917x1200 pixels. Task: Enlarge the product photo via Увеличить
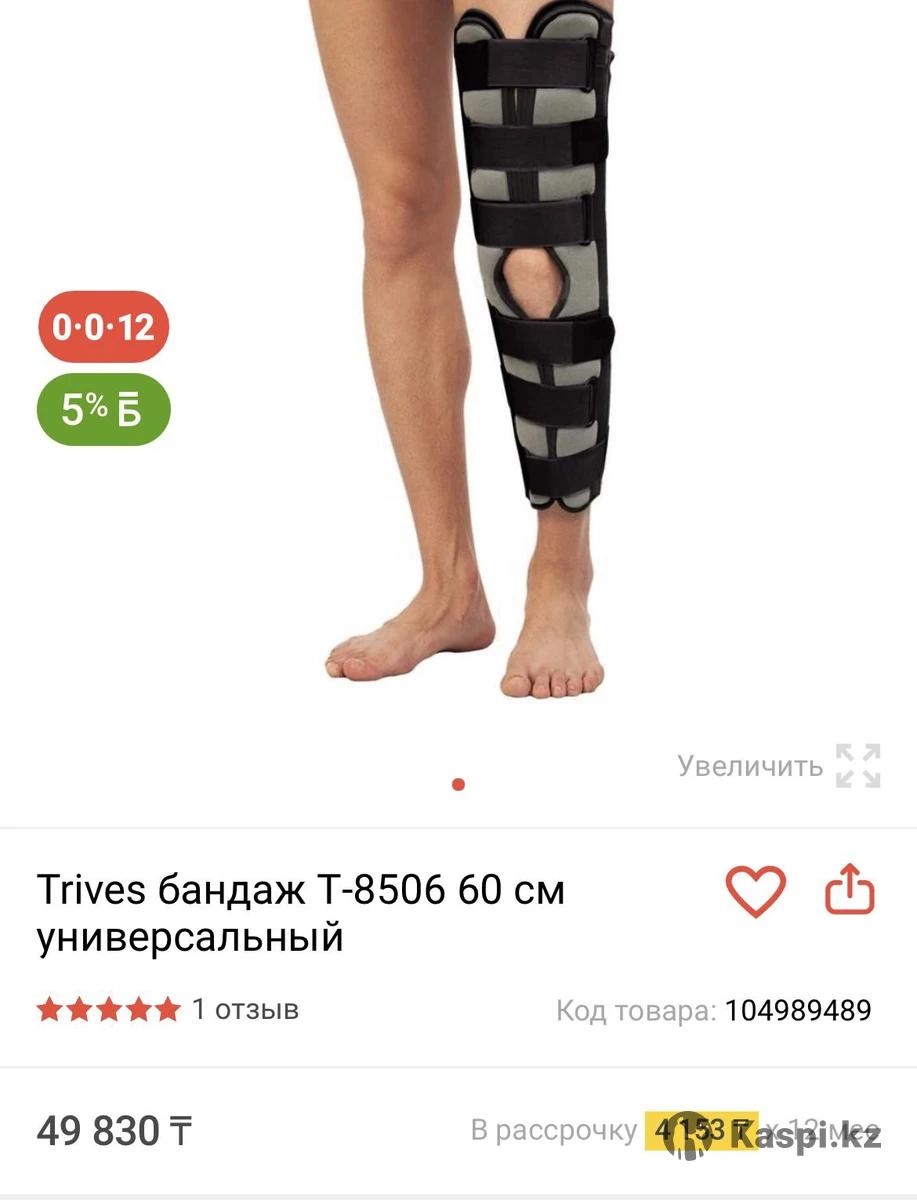pyautogui.click(x=778, y=766)
